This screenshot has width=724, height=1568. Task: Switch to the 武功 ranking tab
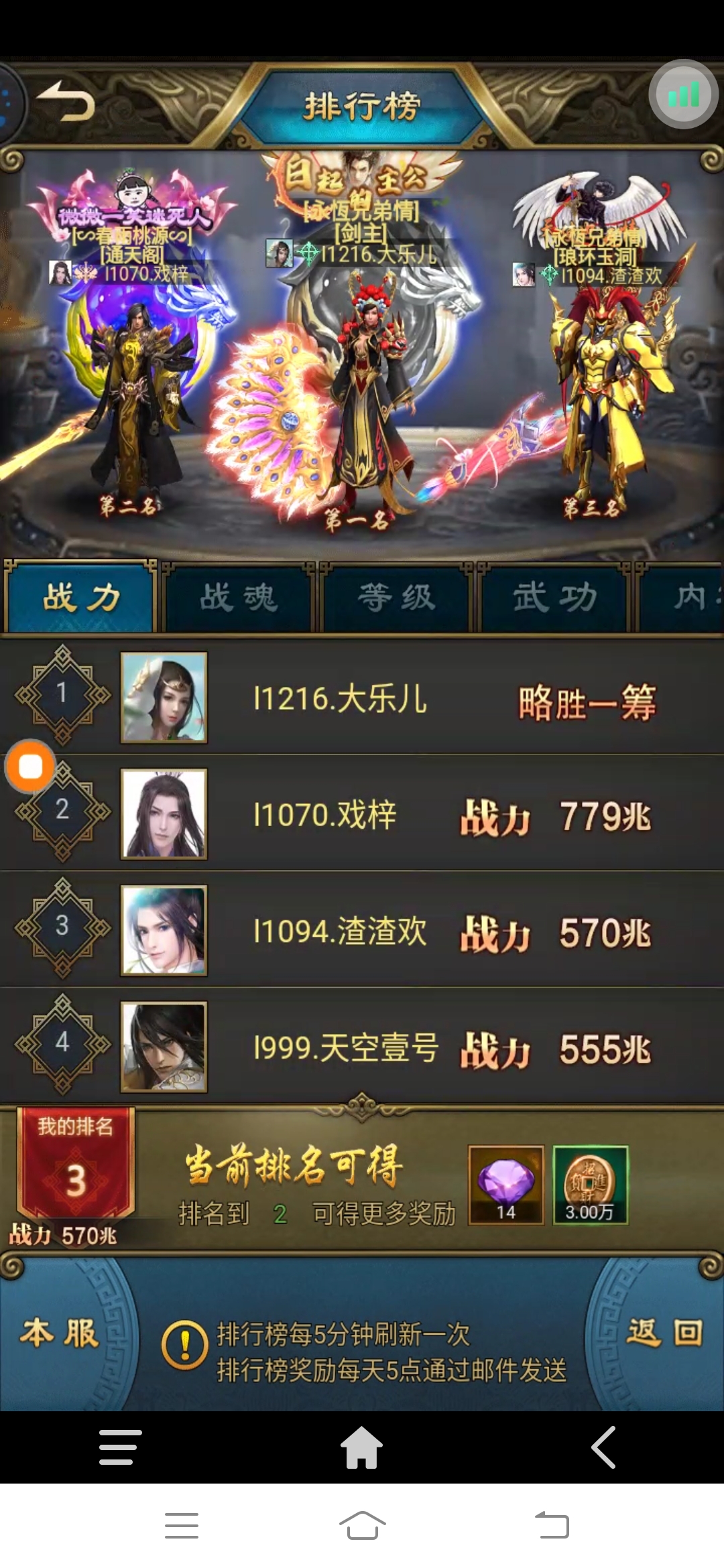click(554, 597)
